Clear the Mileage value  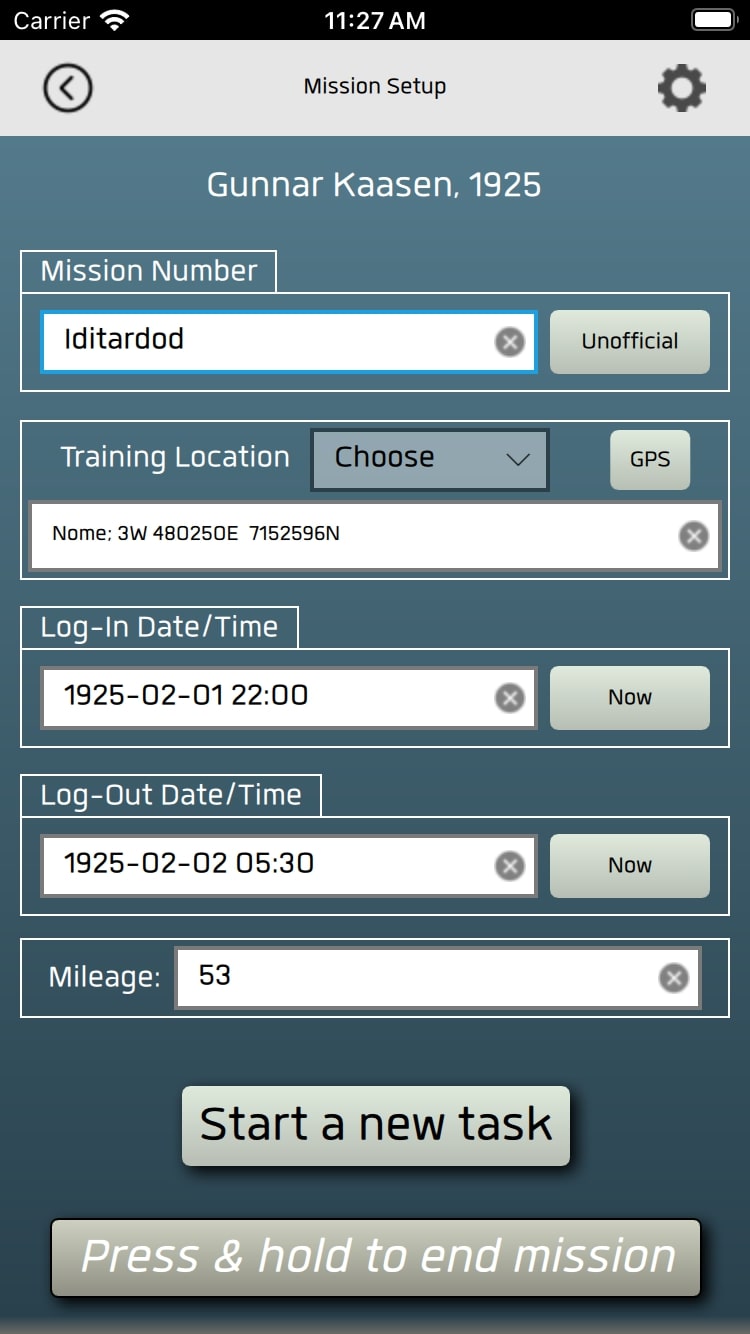[x=674, y=978]
